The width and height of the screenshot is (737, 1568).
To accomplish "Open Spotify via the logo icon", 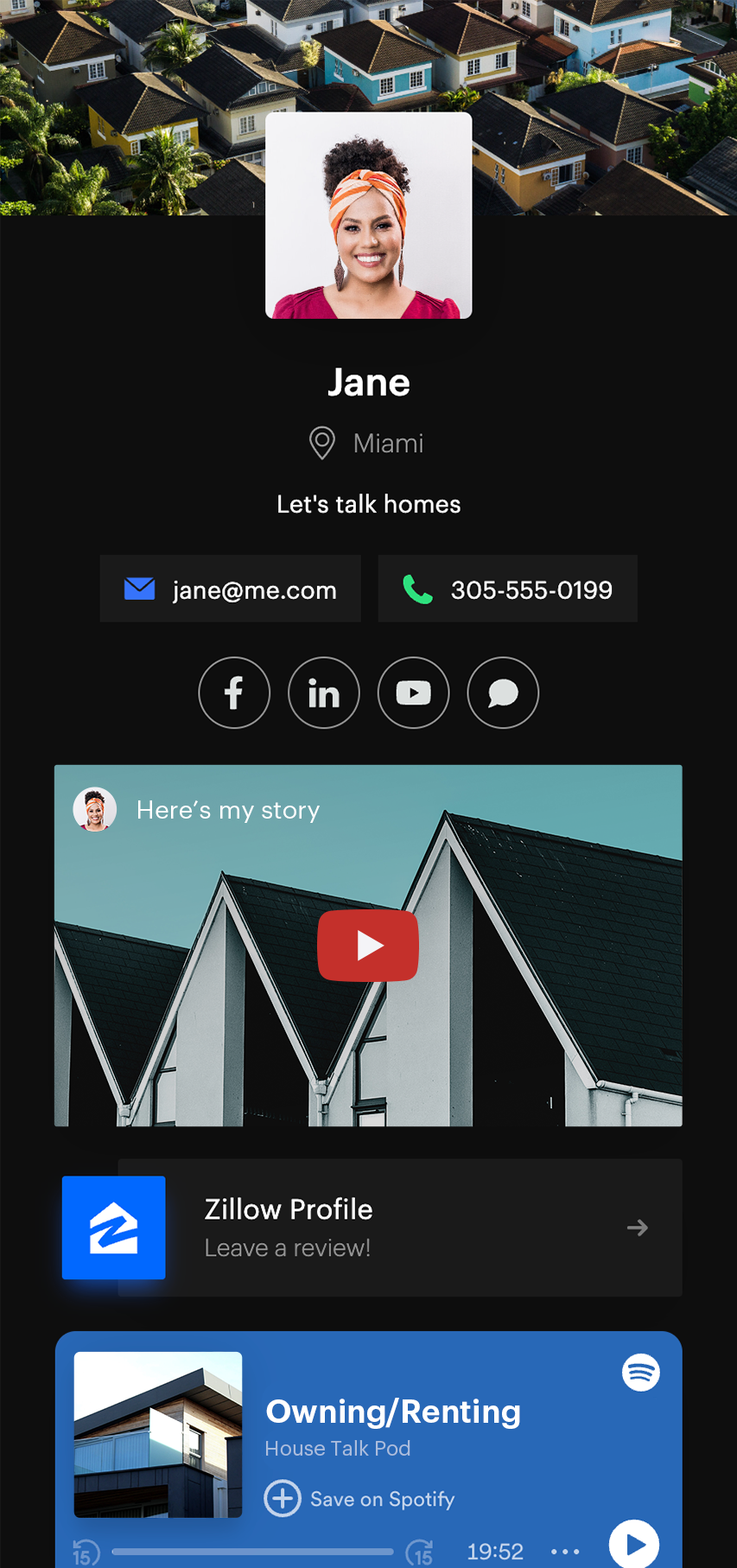I will point(641,1372).
